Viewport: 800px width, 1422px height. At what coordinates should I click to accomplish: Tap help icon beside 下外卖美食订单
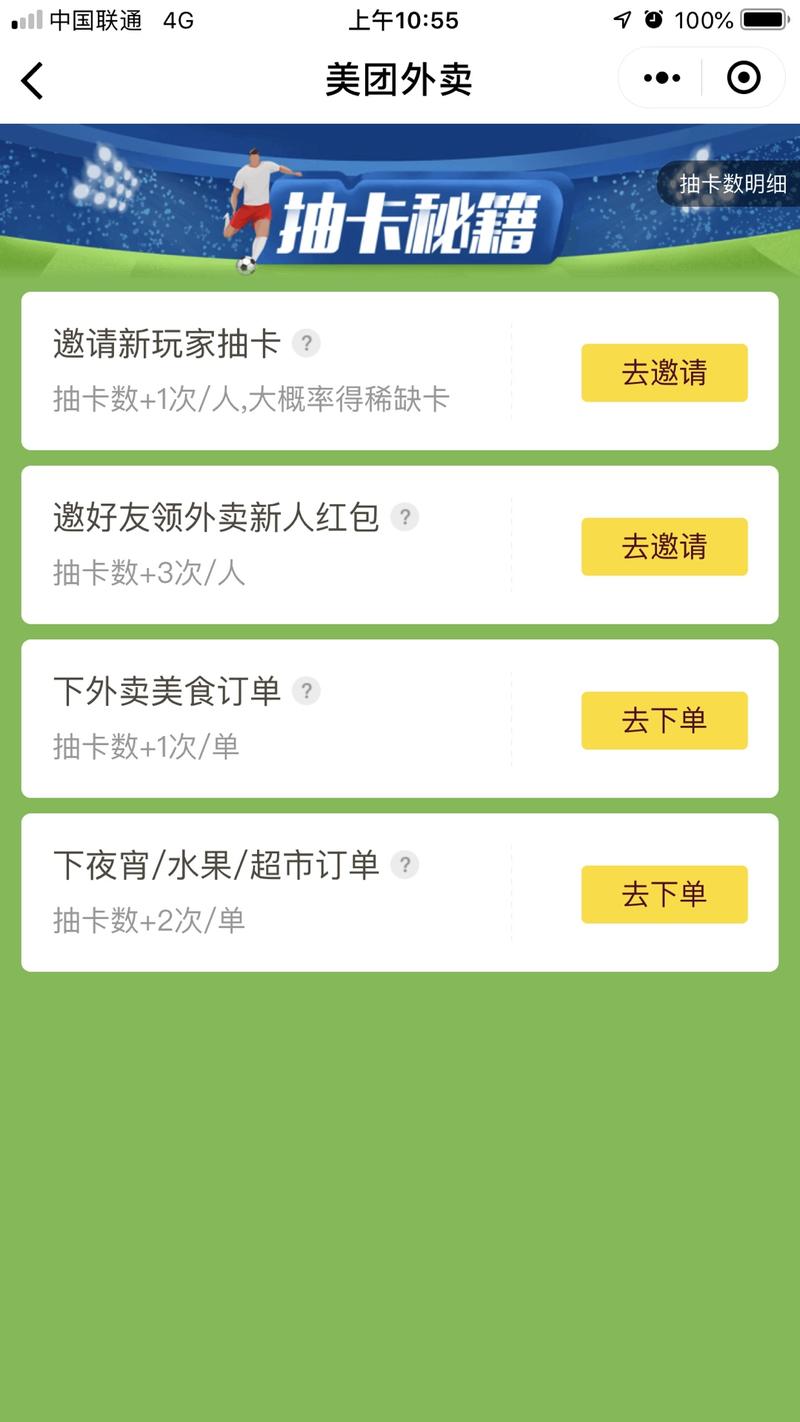[307, 691]
